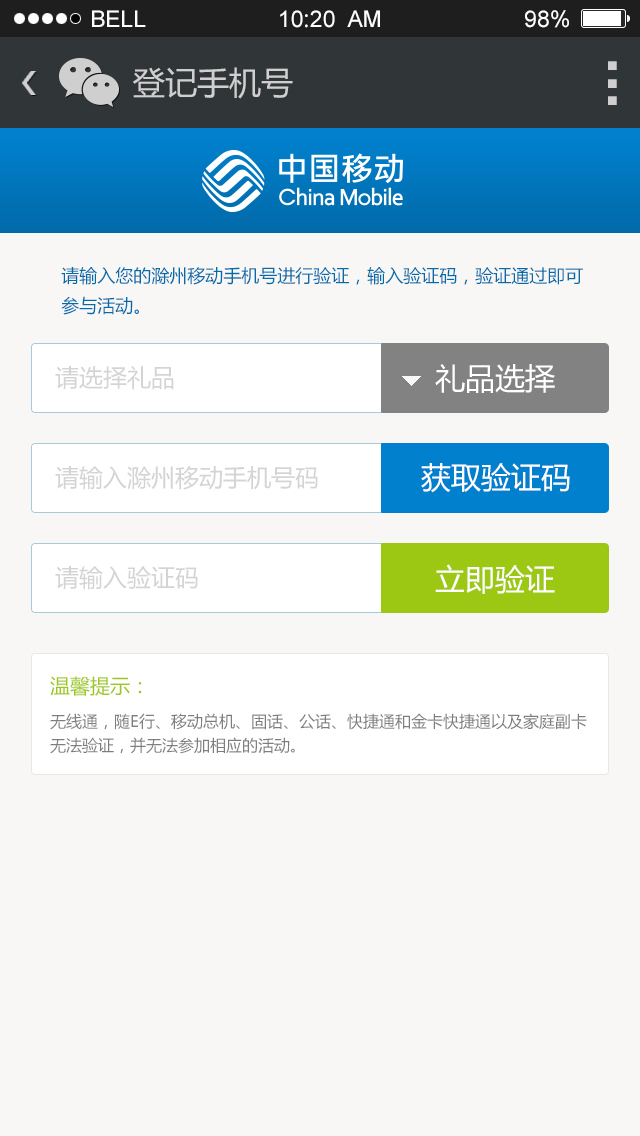
Task: Tap the 请选择礼品 gift field
Action: (x=206, y=378)
